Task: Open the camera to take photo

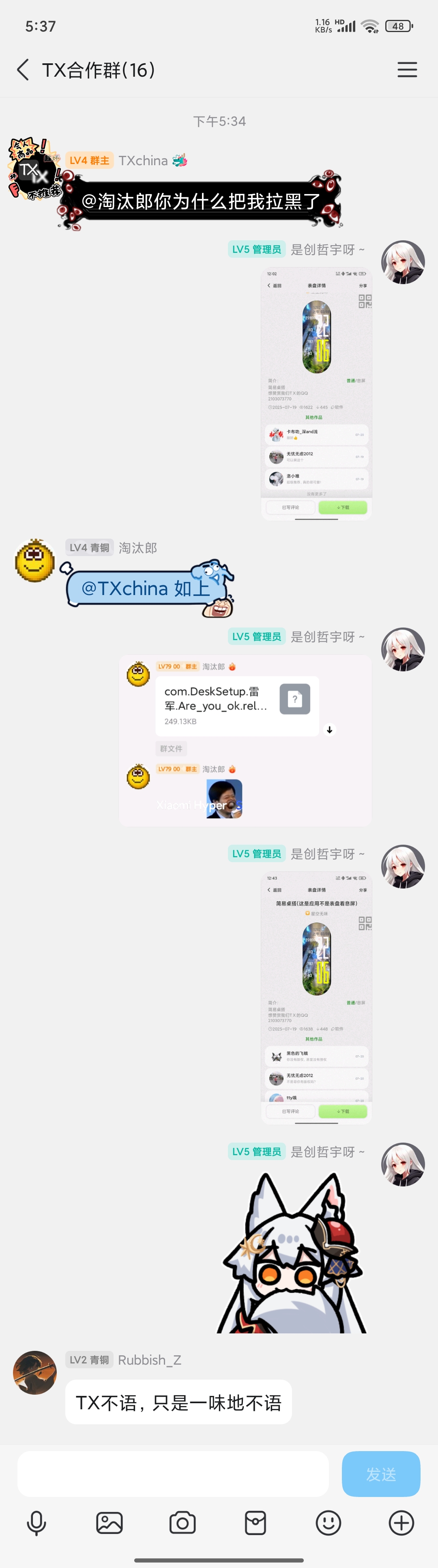Action: [182, 1523]
